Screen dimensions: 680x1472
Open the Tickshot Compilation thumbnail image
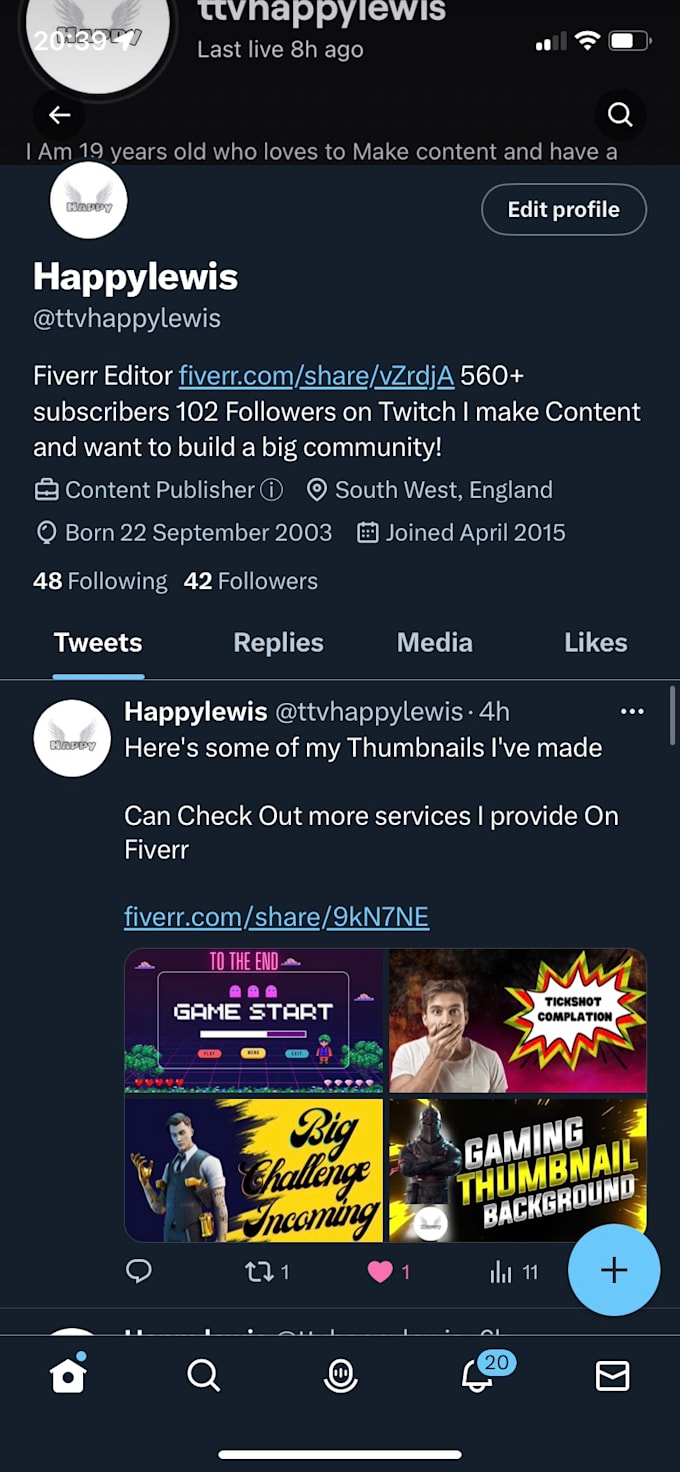517,1020
